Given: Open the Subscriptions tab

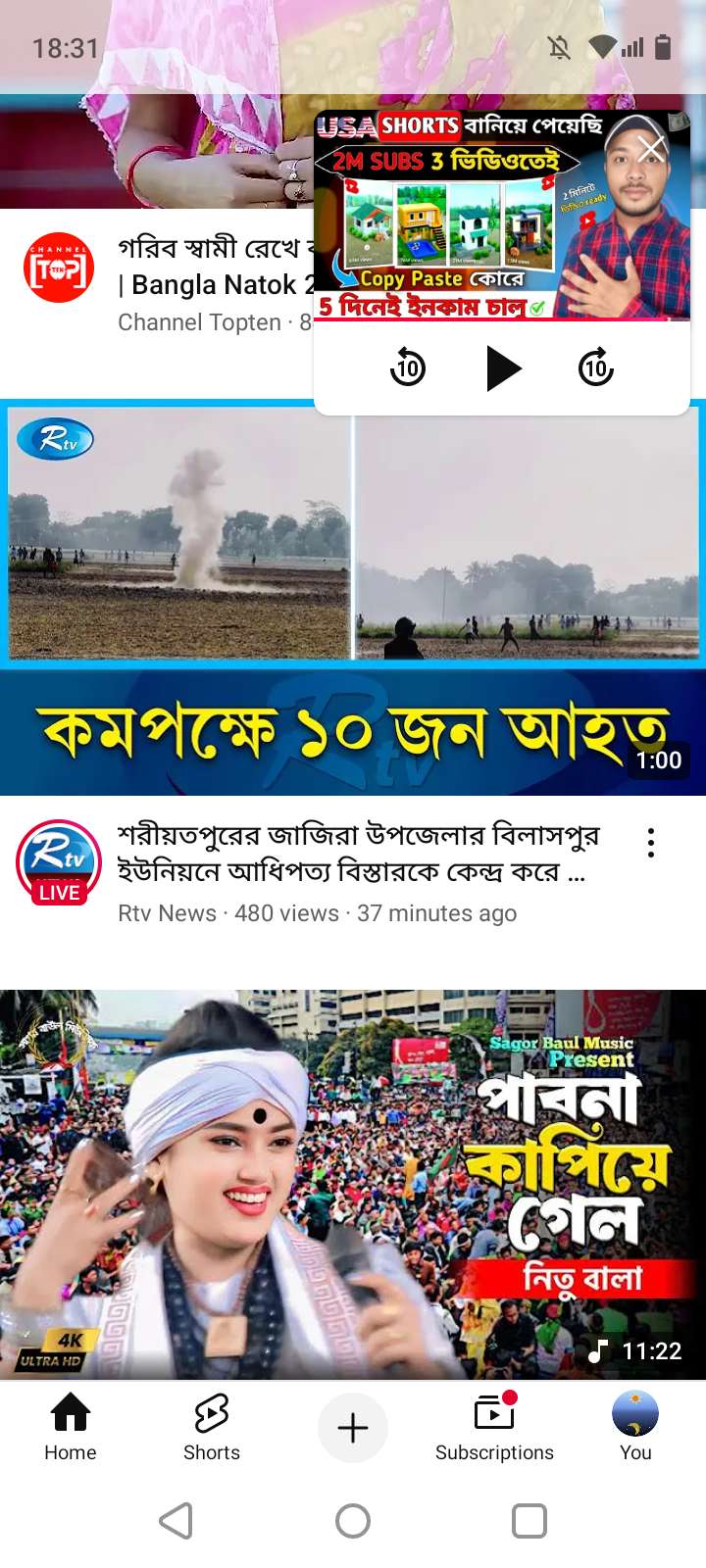Looking at the screenshot, I should click(x=494, y=1427).
